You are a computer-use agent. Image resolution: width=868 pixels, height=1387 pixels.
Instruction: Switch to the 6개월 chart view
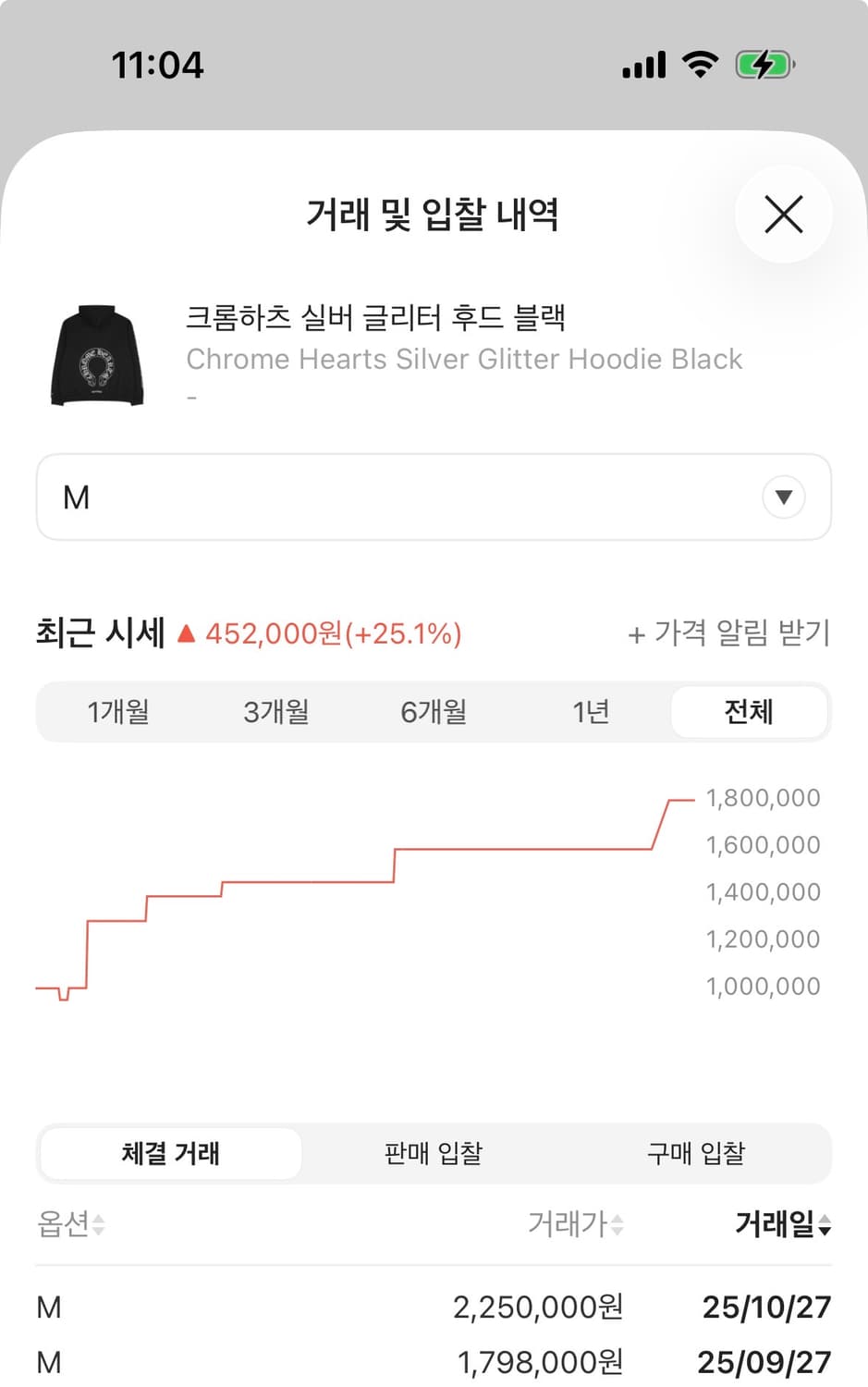coord(433,711)
